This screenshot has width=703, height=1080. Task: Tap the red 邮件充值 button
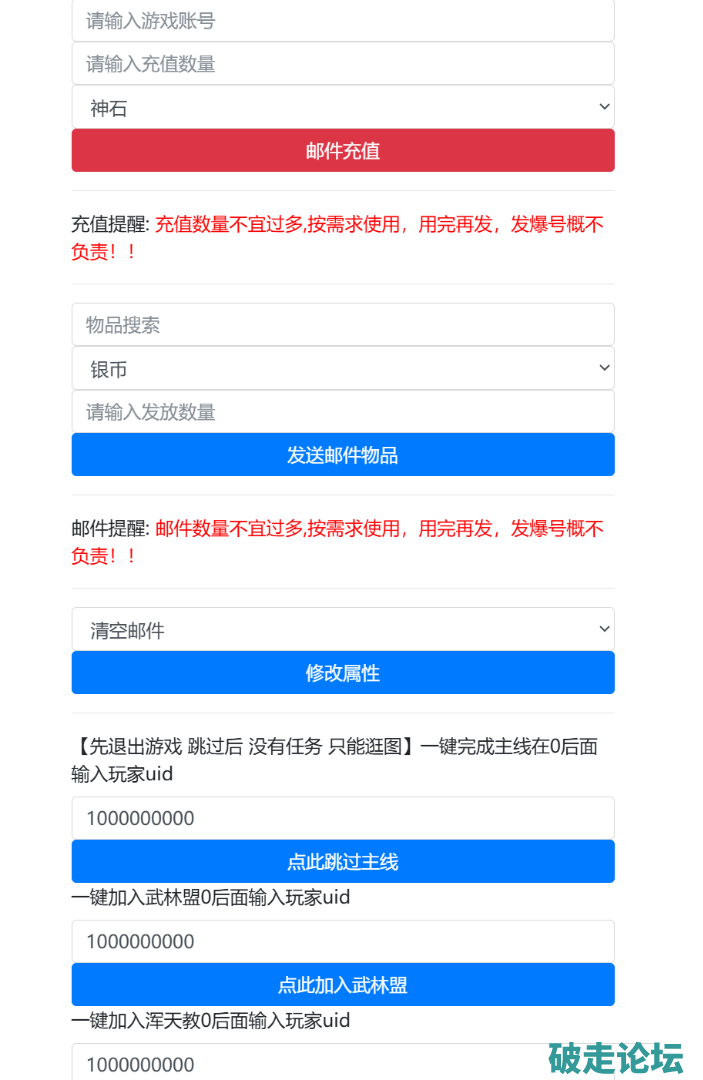point(342,151)
